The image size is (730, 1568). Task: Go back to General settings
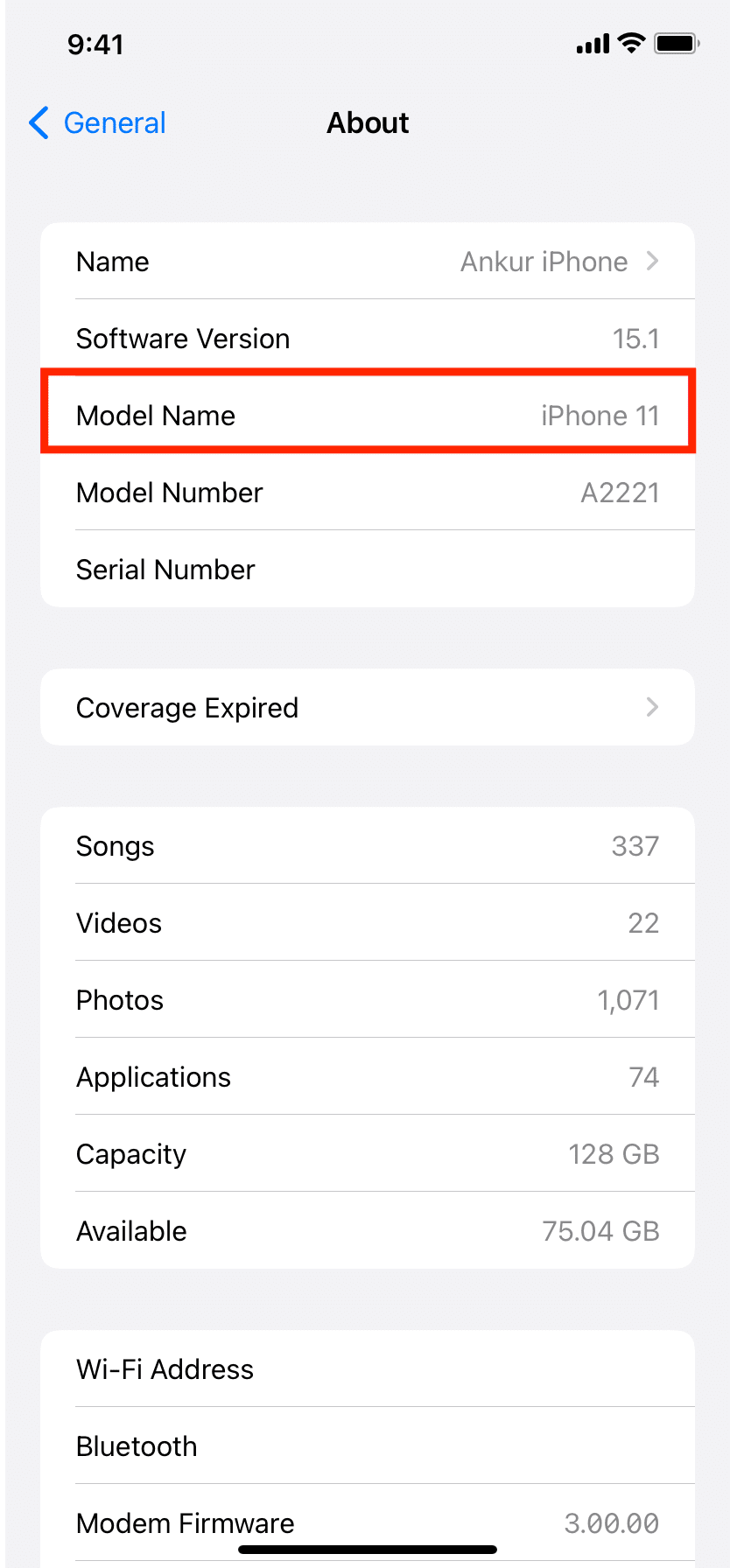coord(96,123)
